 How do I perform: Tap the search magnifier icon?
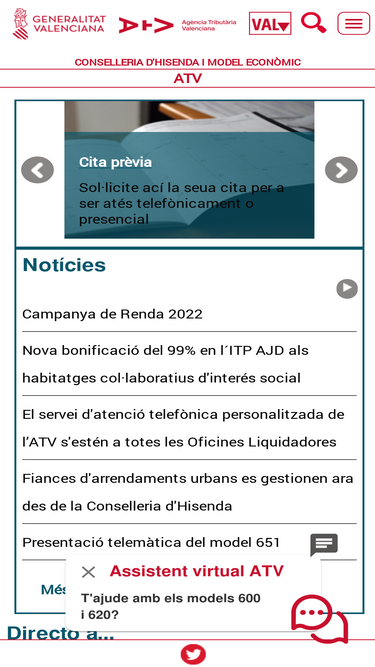(x=314, y=23)
